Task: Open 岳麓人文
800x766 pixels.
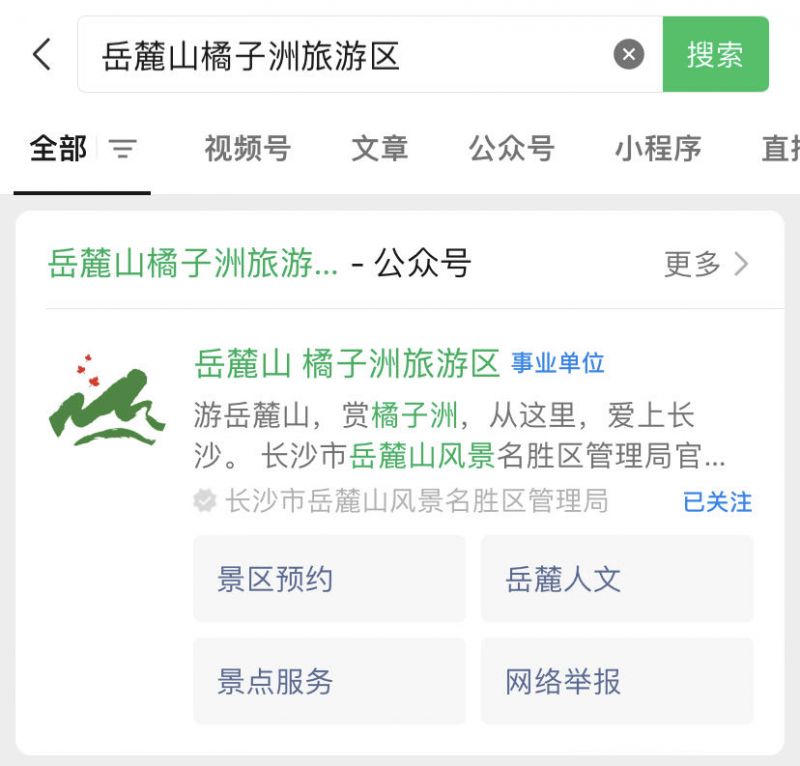Action: [x=616, y=579]
